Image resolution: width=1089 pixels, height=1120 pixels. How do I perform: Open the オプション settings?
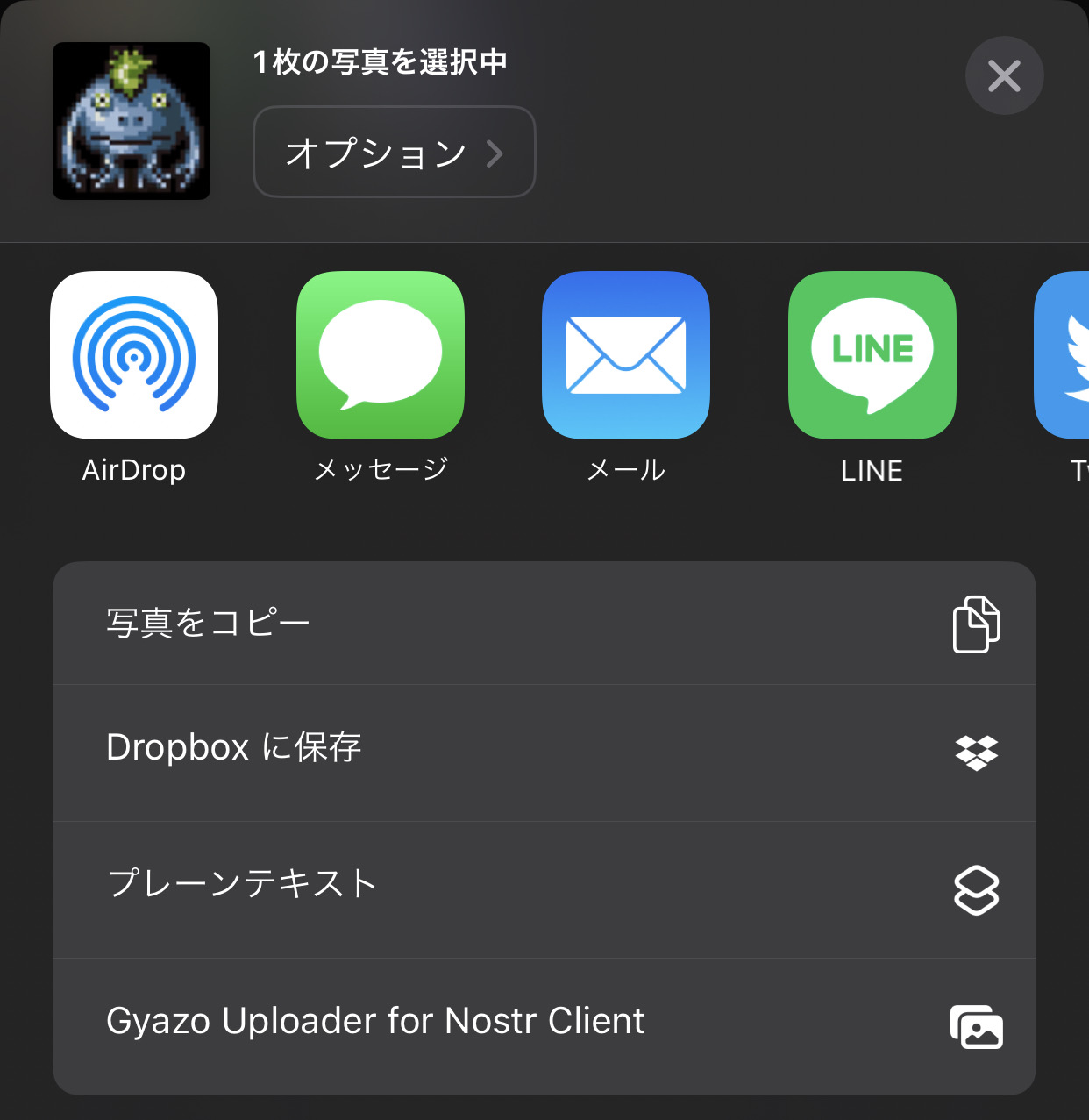(x=394, y=153)
